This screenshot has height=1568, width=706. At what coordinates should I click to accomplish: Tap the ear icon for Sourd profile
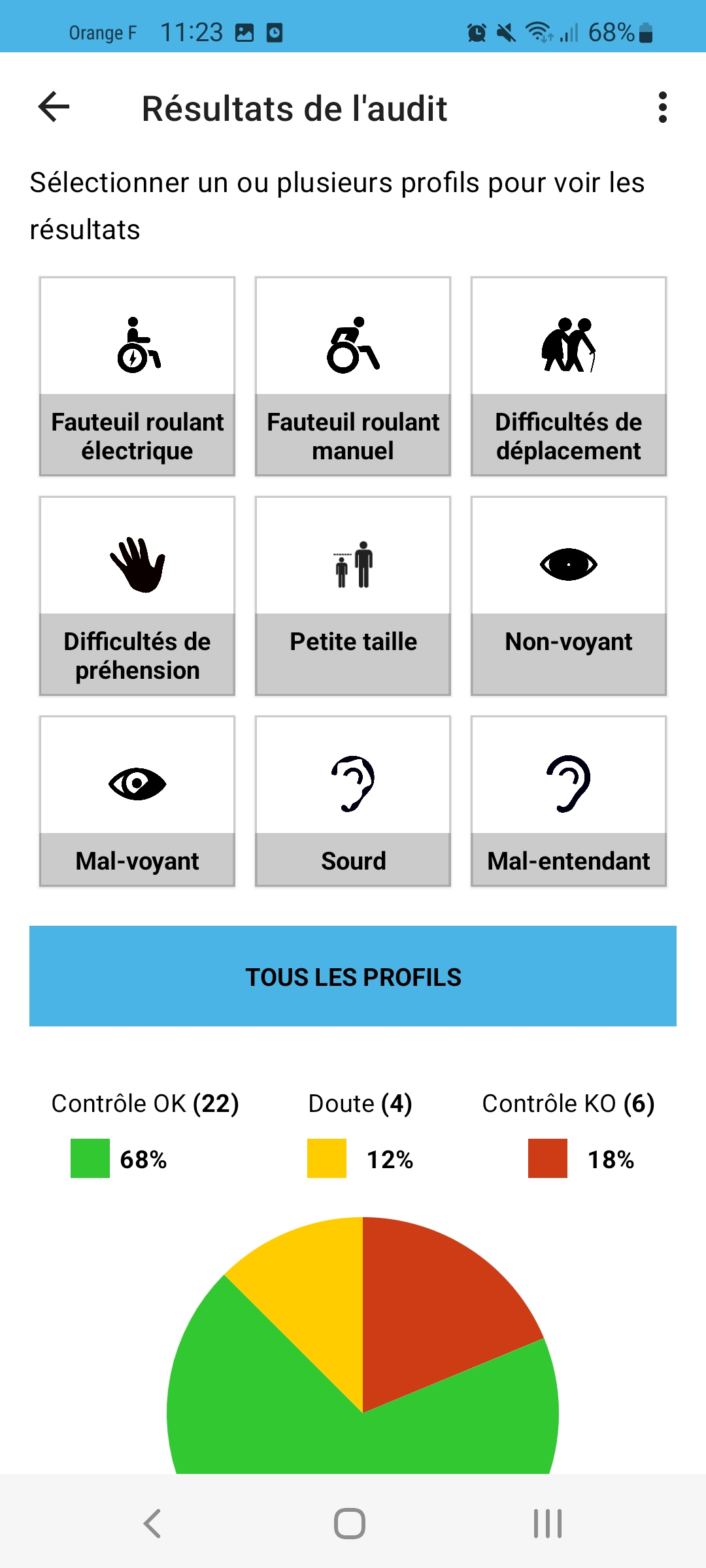coord(352,784)
